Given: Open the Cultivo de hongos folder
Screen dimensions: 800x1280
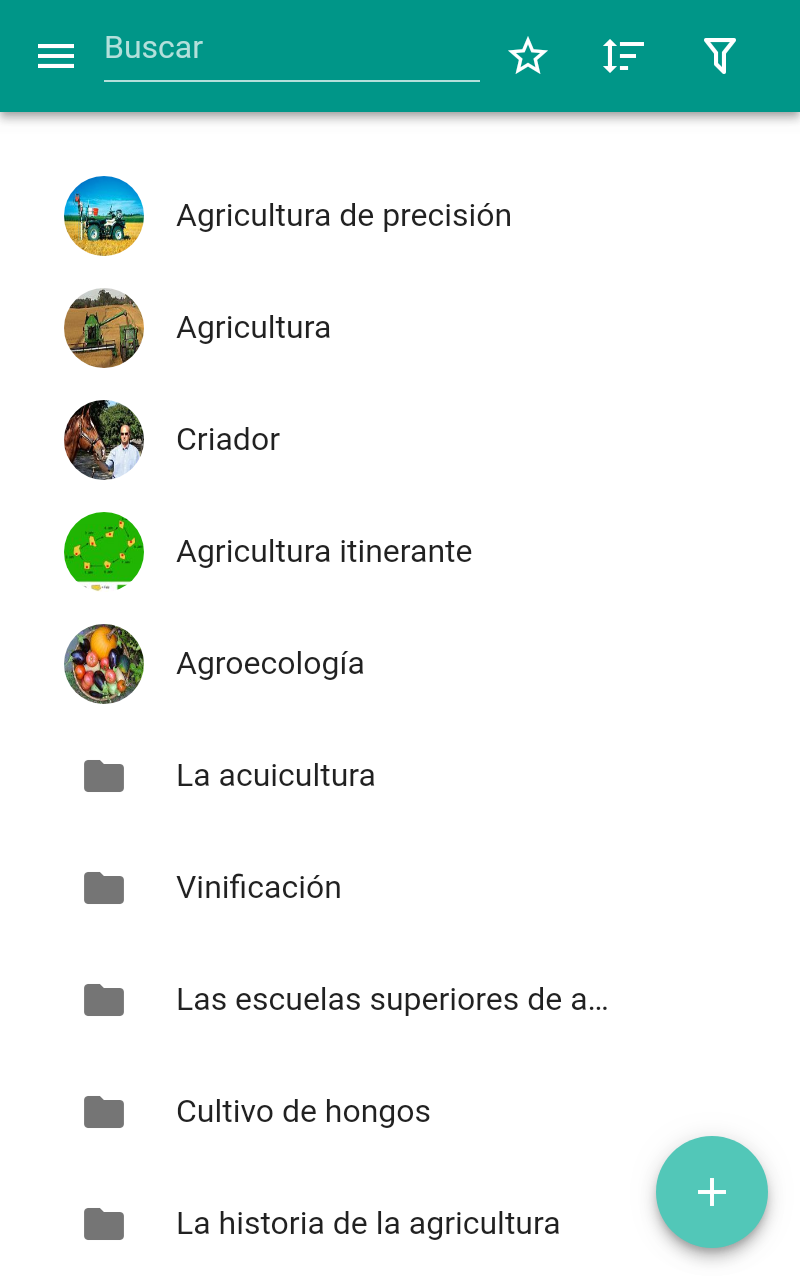Looking at the screenshot, I should (400, 1112).
